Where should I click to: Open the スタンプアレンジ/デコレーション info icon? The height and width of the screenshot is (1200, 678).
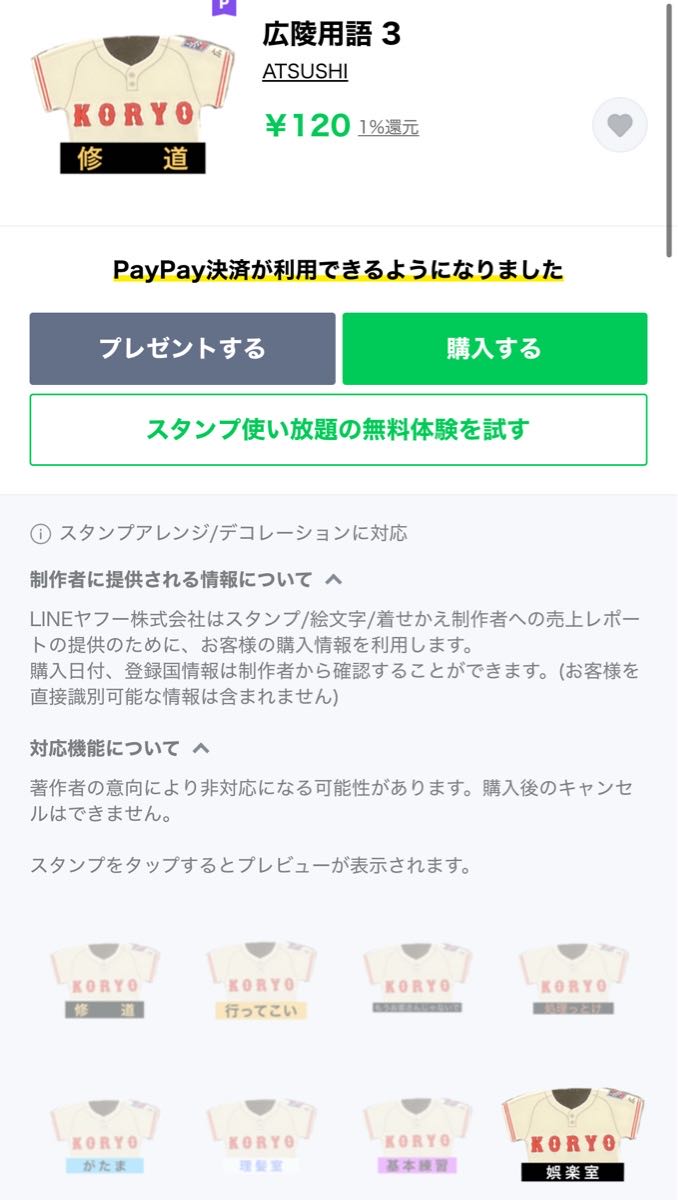40,534
